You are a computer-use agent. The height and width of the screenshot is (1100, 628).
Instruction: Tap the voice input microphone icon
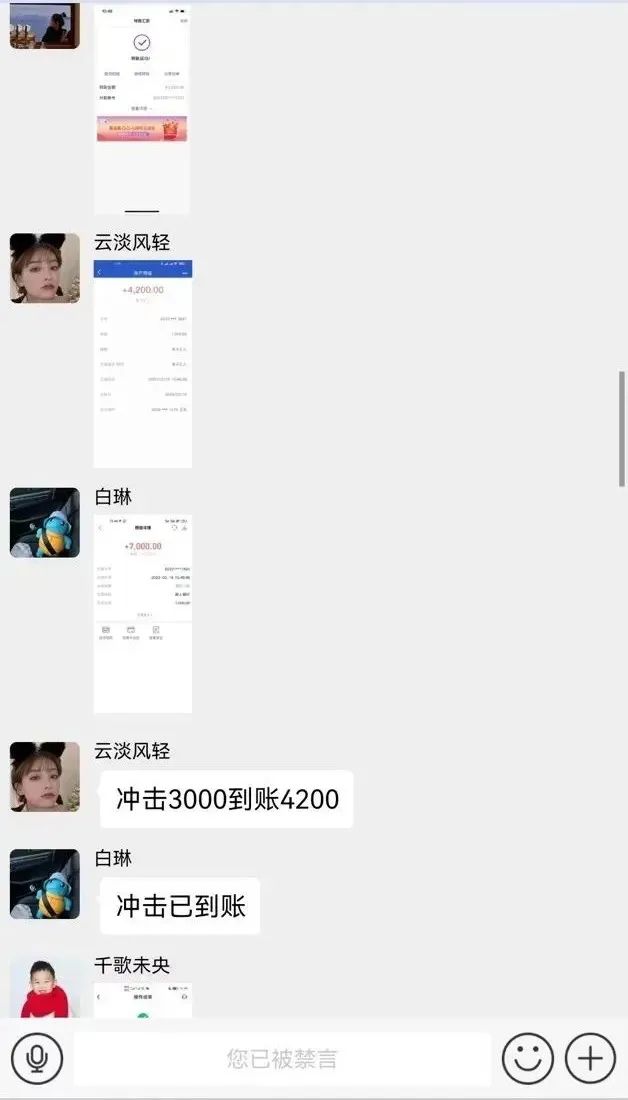click(37, 1058)
